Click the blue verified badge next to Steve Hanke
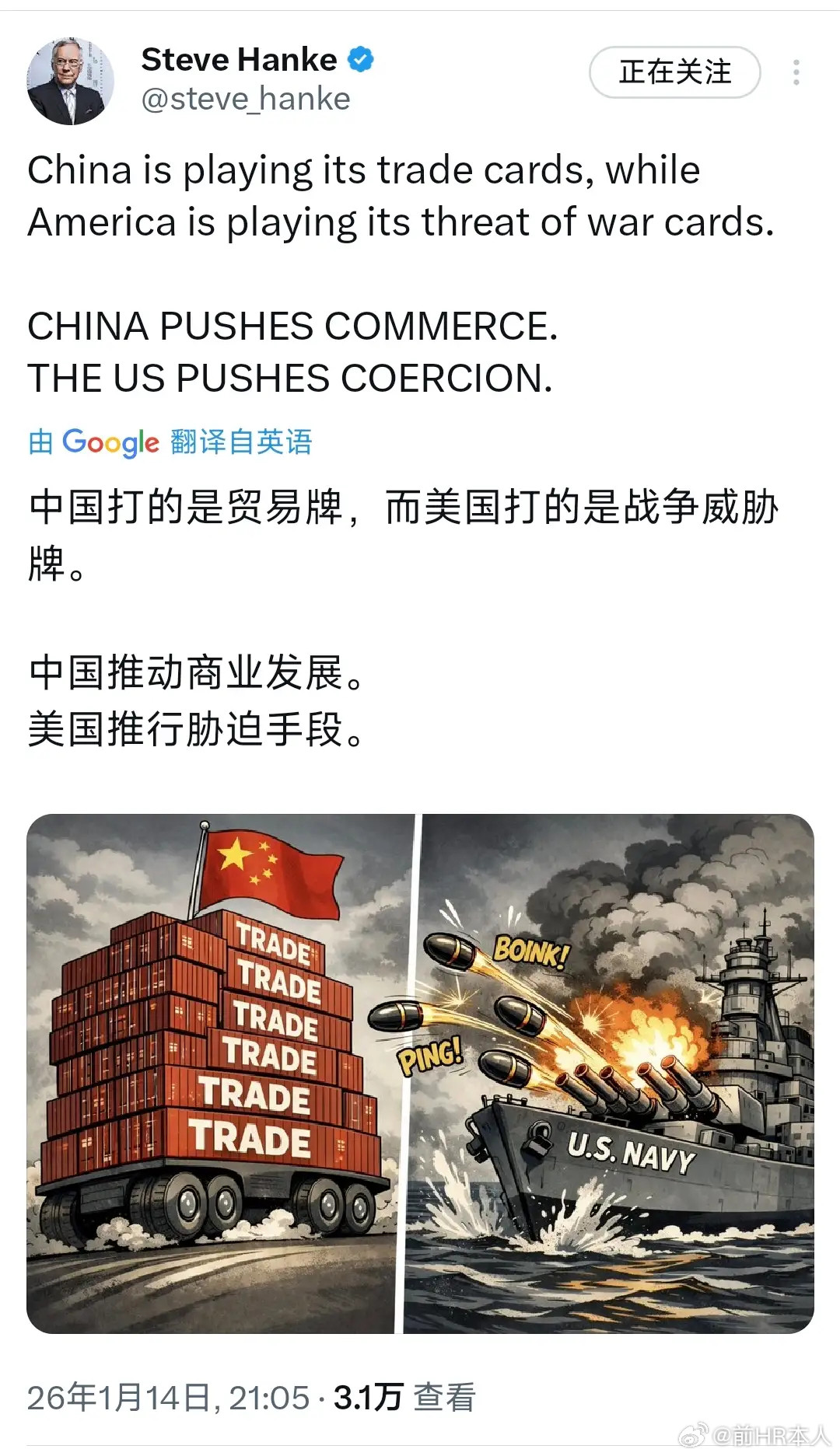The image size is (840, 1456). point(360,59)
